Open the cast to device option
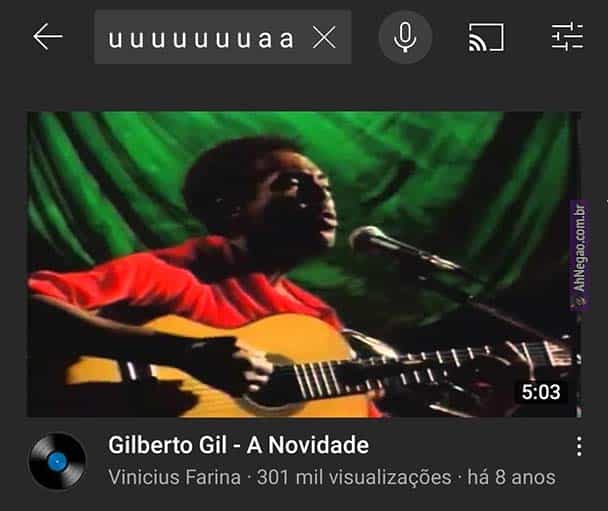Screen dimensions: 608x511 tap(486, 38)
